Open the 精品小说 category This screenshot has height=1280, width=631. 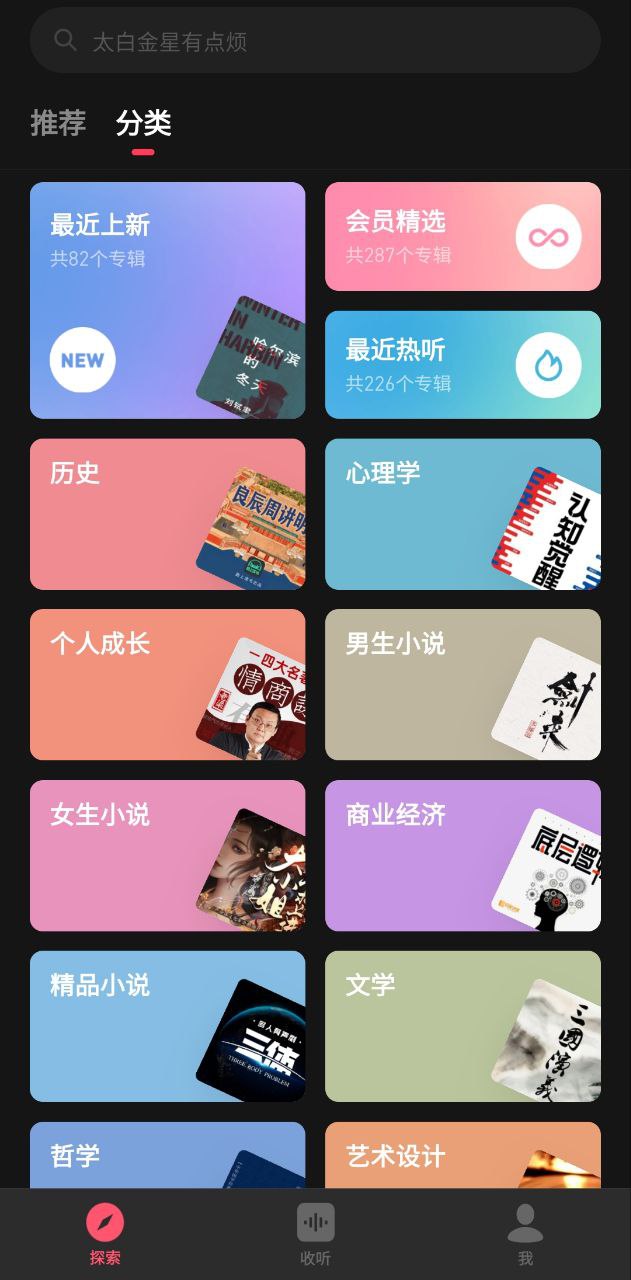(x=167, y=1026)
